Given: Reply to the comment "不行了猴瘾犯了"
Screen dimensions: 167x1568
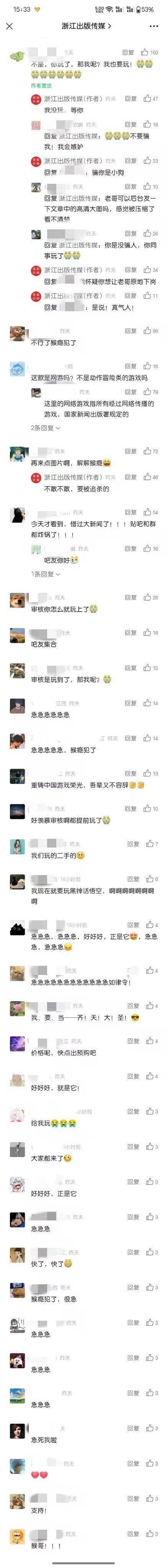Looking at the screenshot, I should [131, 330].
